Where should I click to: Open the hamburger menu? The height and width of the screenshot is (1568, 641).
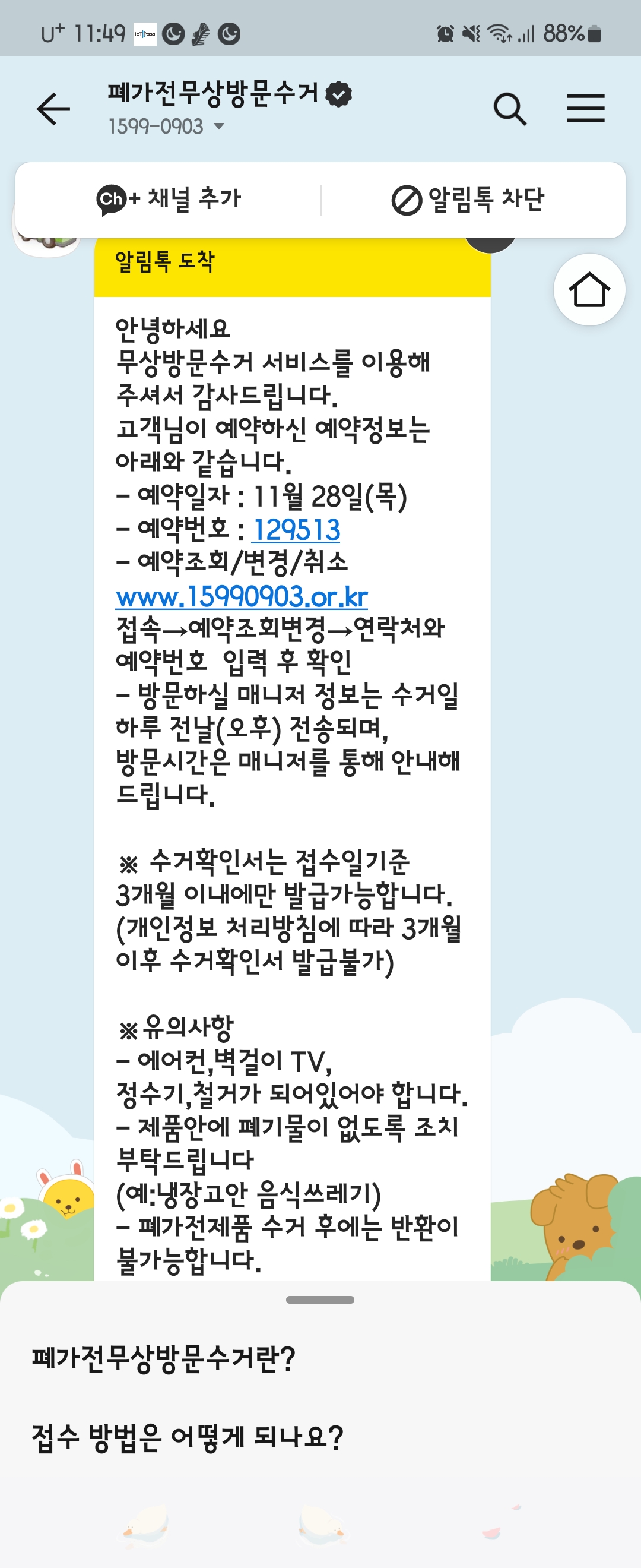click(x=585, y=109)
